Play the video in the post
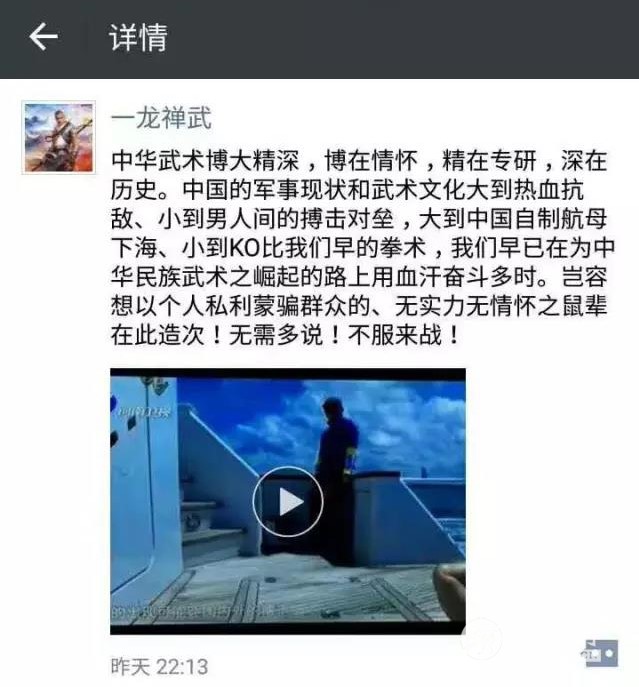Screen dimensions: 639x687 pyautogui.click(x=287, y=501)
